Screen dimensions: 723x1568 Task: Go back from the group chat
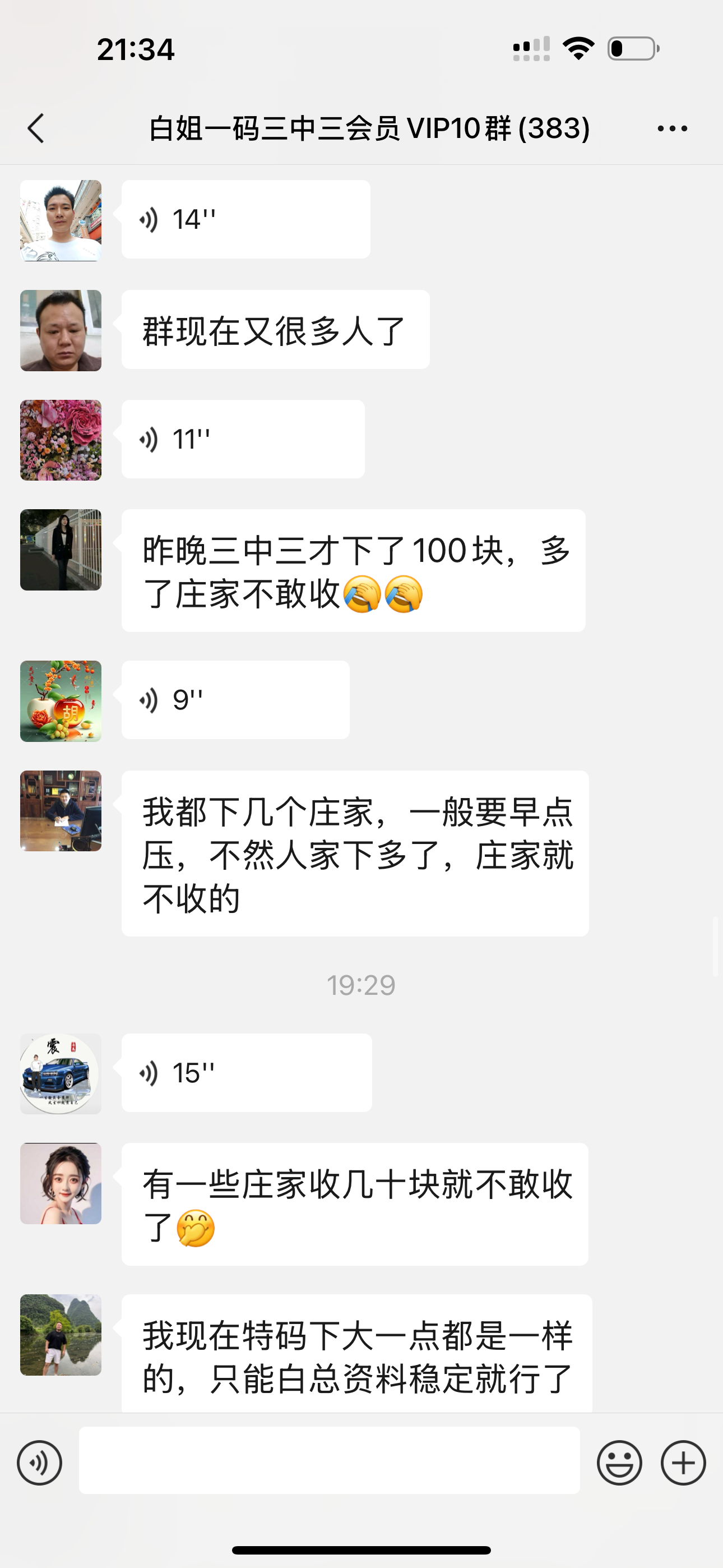pyautogui.click(x=36, y=128)
